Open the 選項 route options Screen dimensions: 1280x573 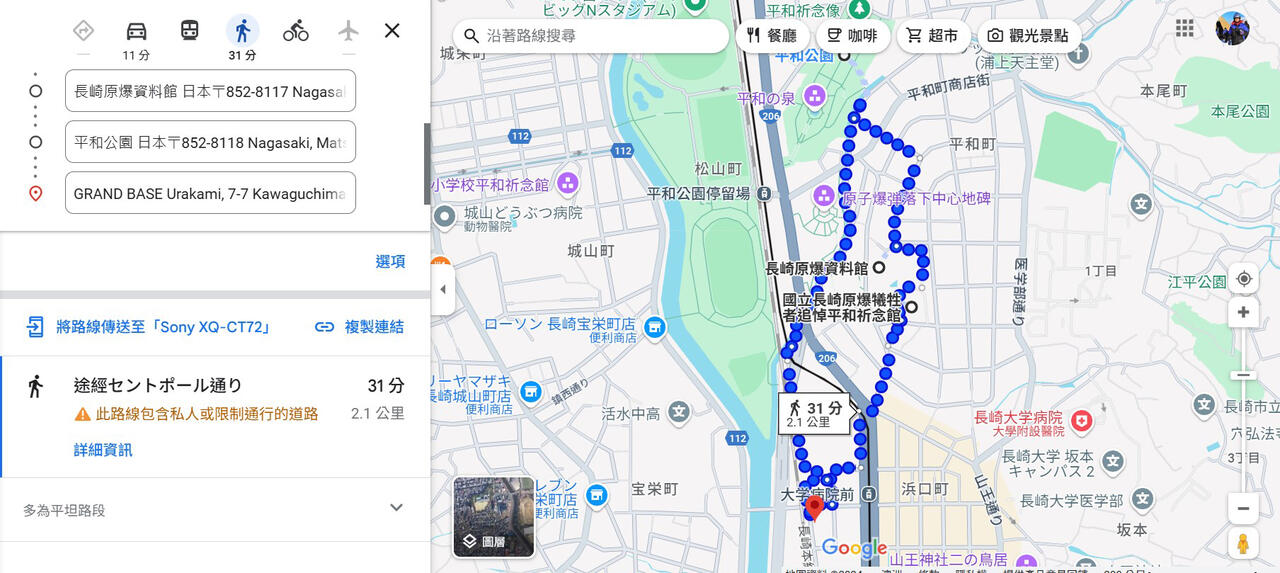390,261
